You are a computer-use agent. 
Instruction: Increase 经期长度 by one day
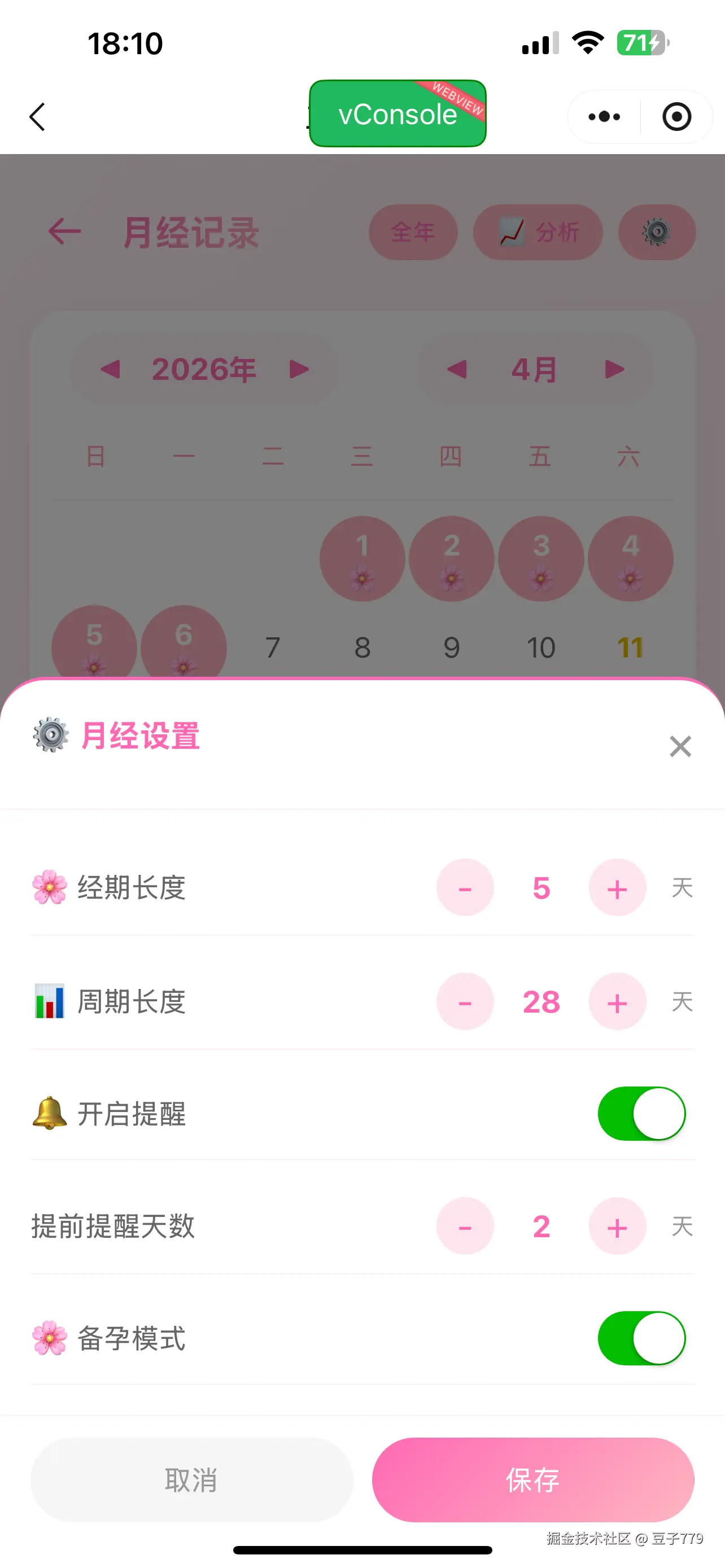point(617,888)
